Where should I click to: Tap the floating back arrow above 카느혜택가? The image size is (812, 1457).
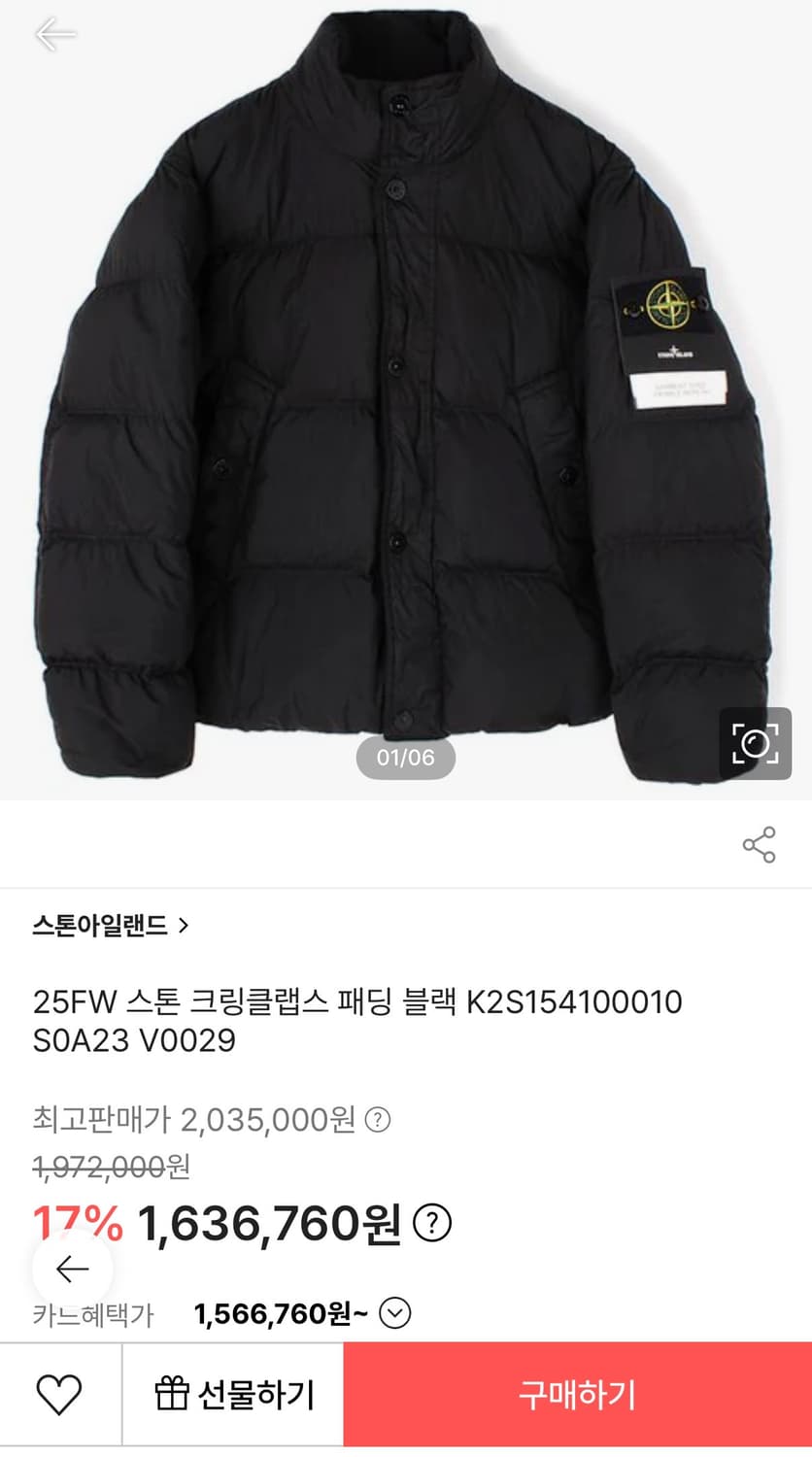coord(73,1268)
